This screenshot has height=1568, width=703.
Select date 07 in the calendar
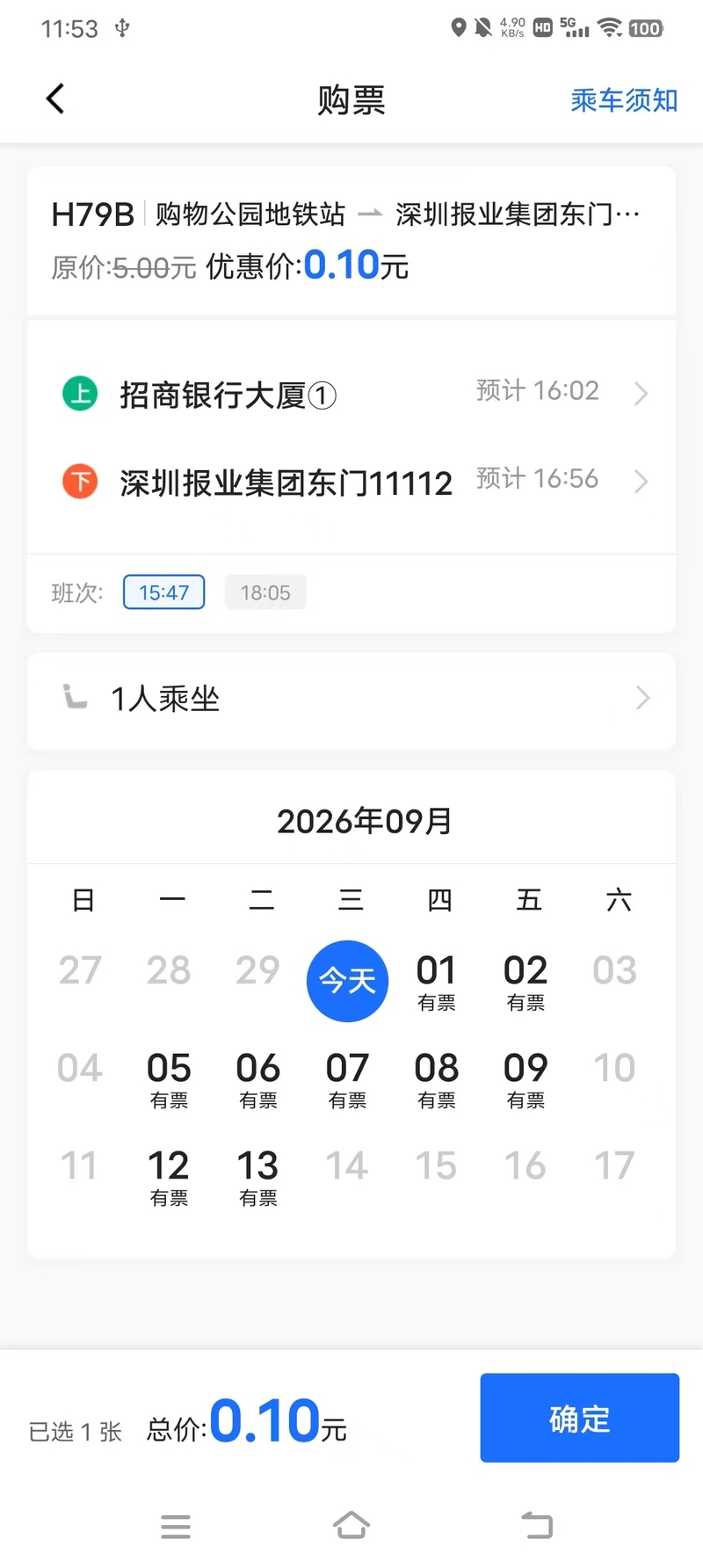point(347,1078)
